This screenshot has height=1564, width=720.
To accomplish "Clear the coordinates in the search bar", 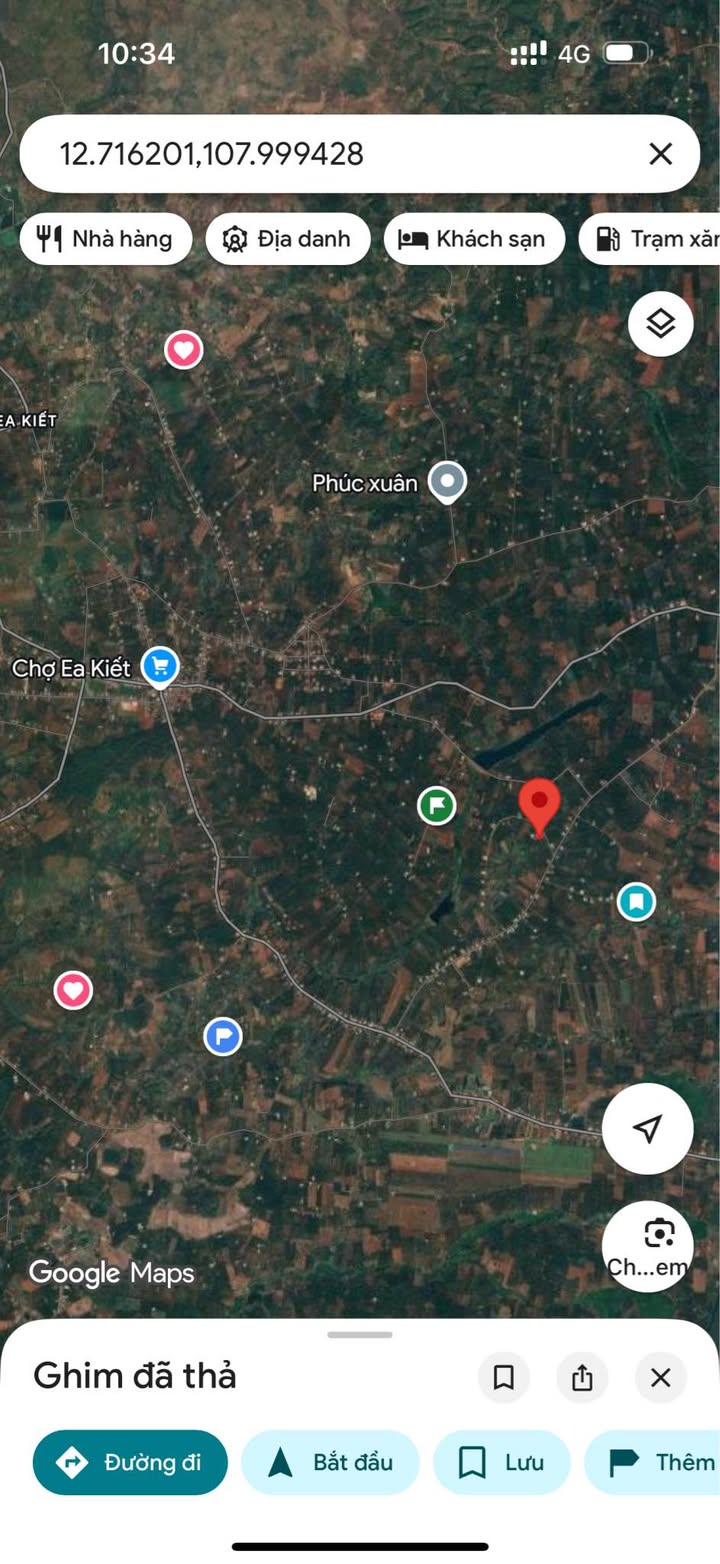I will [x=660, y=154].
